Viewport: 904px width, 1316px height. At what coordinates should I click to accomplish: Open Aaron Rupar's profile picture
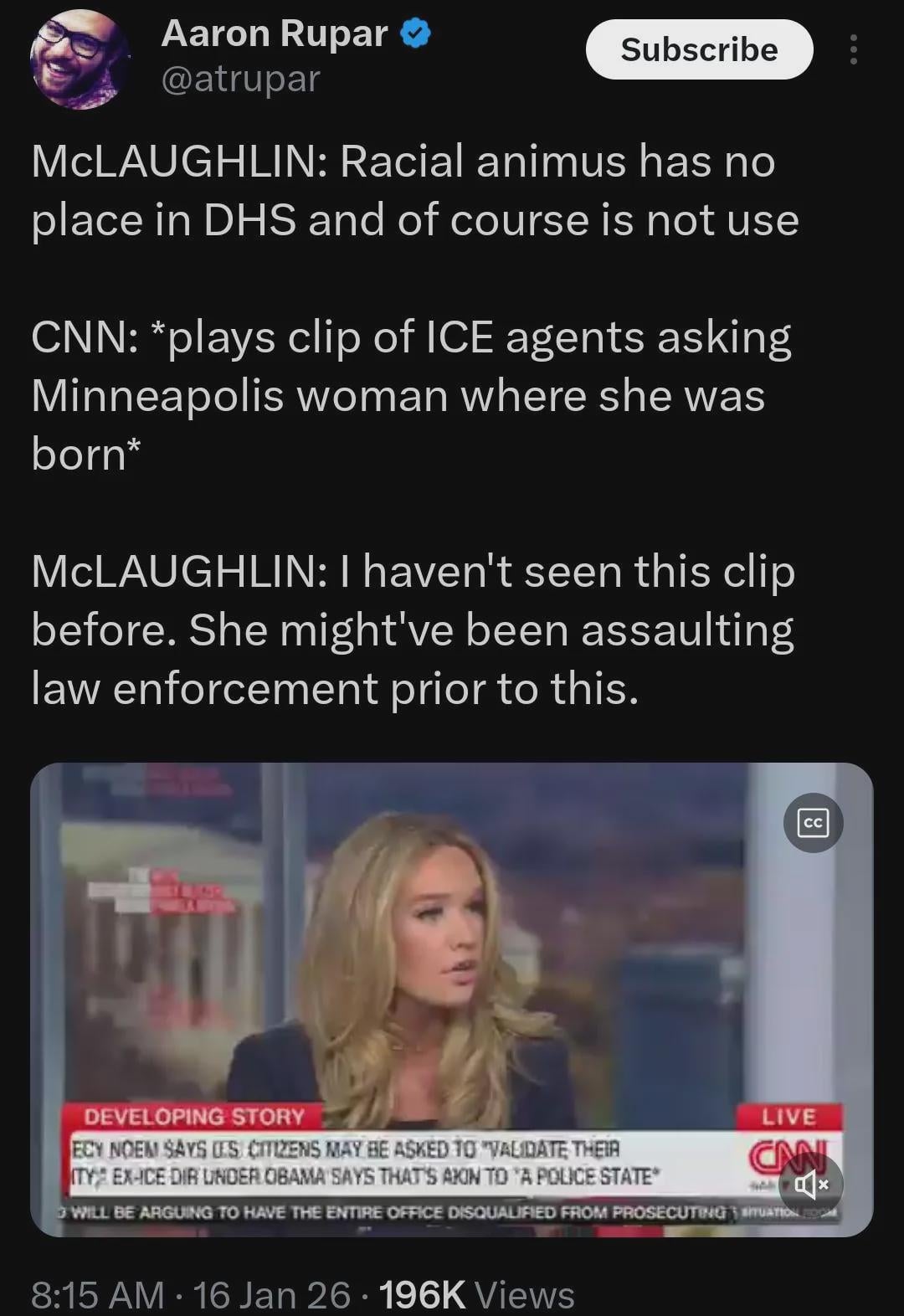(x=80, y=59)
